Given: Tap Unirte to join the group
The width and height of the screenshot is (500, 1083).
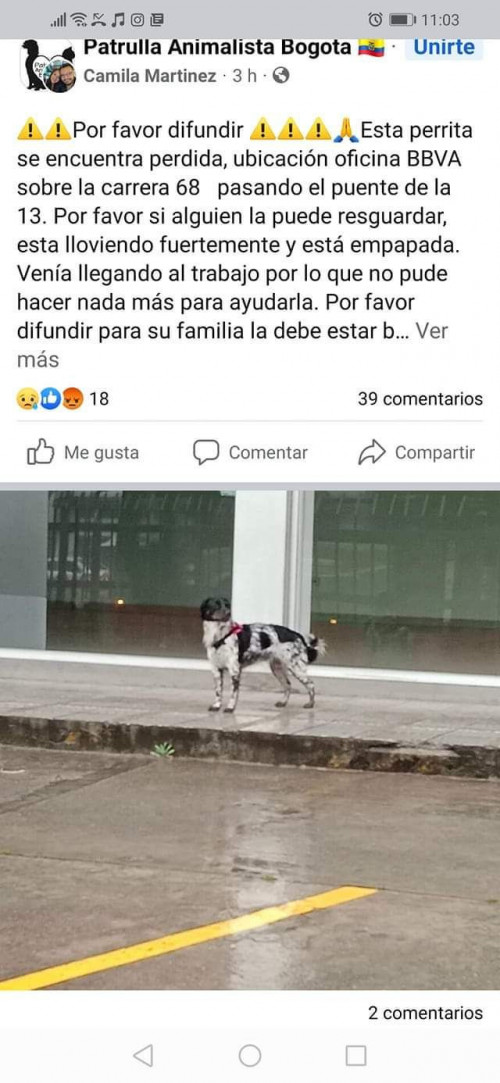Looking at the screenshot, I should [x=443, y=48].
